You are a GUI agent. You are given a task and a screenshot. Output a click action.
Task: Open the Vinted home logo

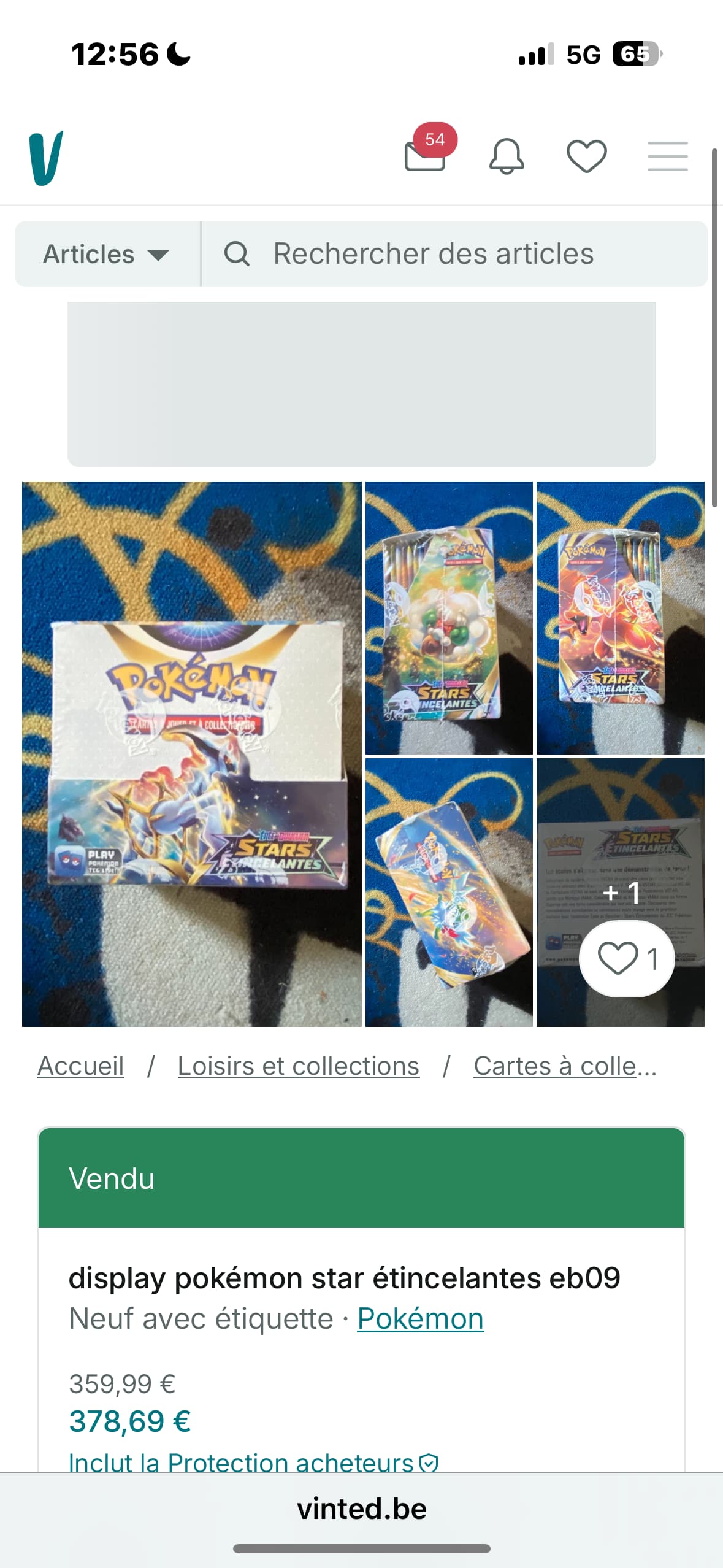coord(46,158)
